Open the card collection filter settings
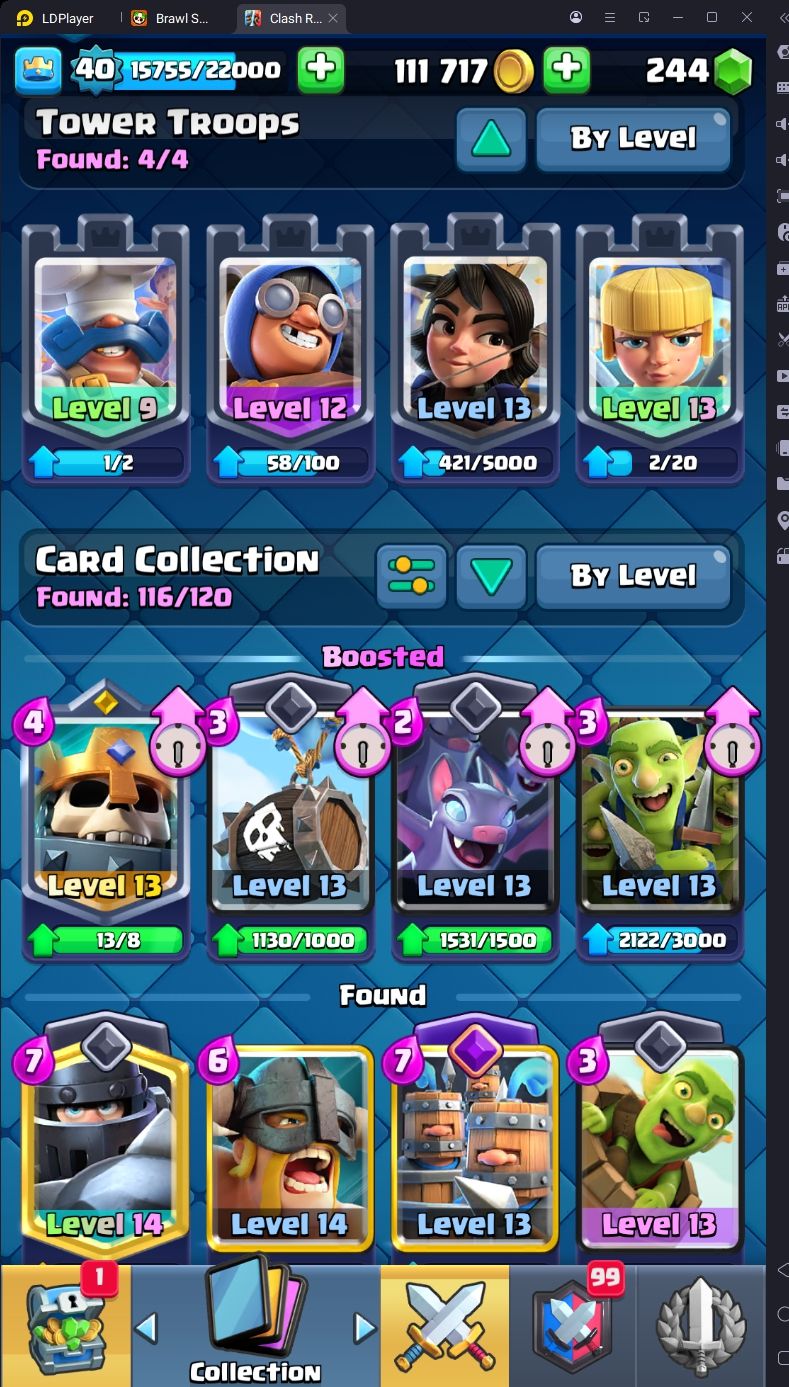The image size is (789, 1387). click(411, 575)
